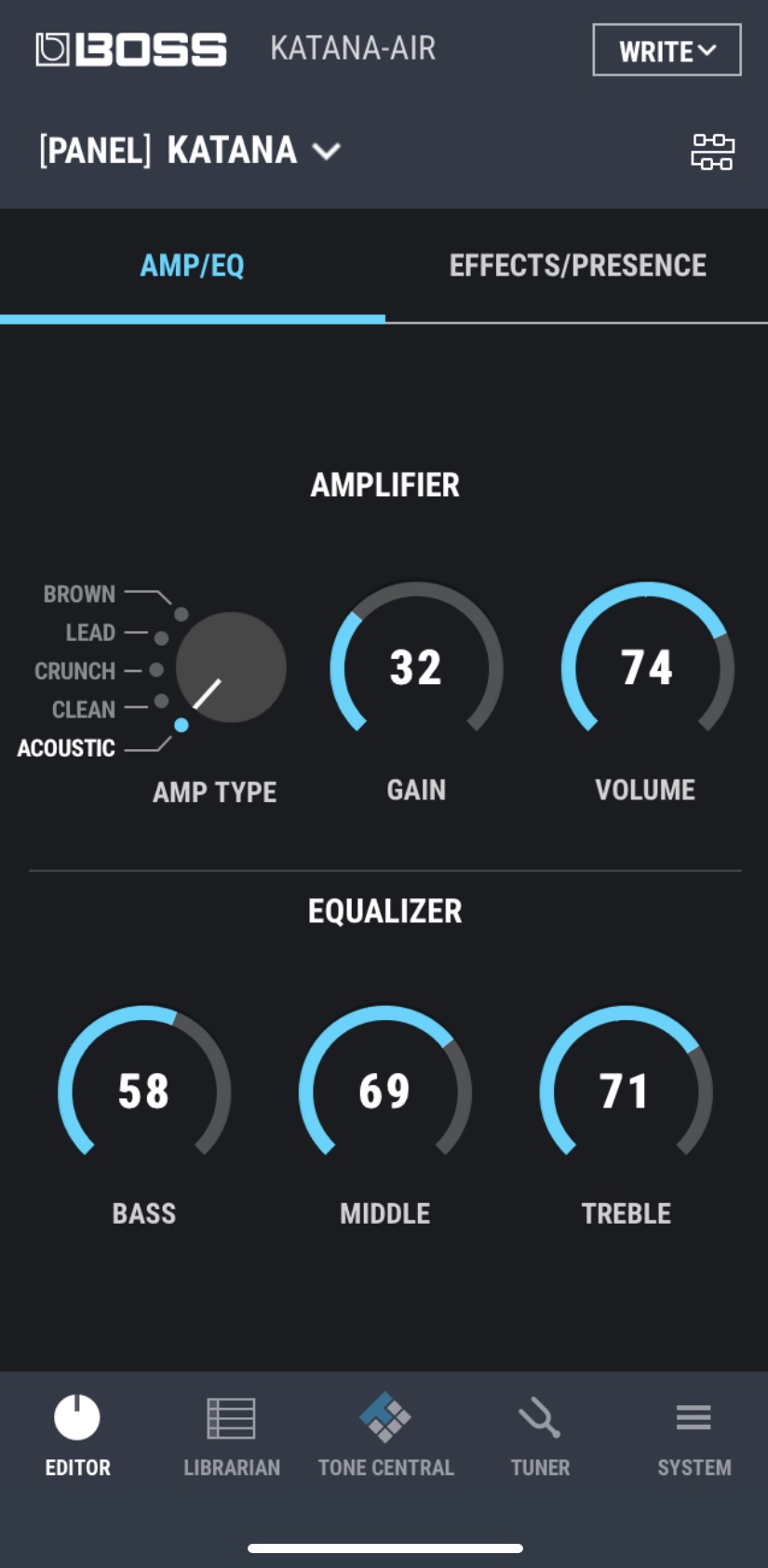Viewport: 768px width, 1568px height.
Task: Tap the EDITOR tab
Action: coord(77,1436)
